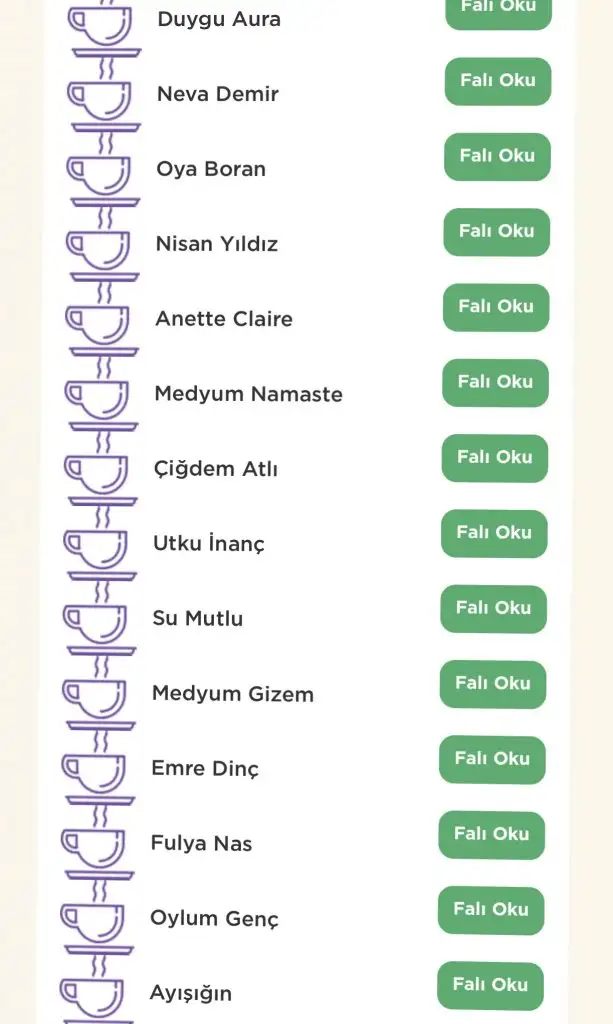The width and height of the screenshot is (613, 1024).
Task: Tap Falı Oku next to Duygu Aura
Action: [x=498, y=9]
